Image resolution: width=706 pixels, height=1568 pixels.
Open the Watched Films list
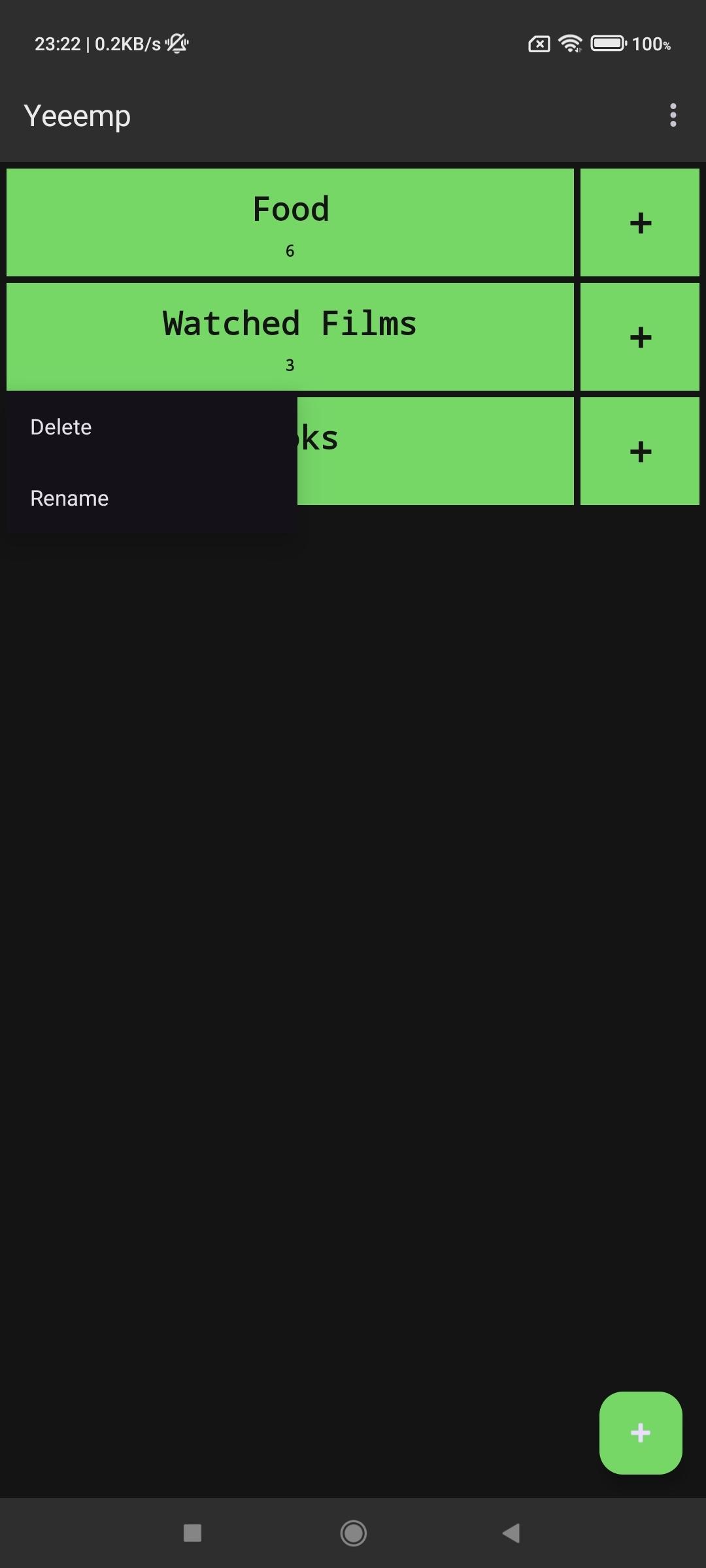click(x=290, y=336)
